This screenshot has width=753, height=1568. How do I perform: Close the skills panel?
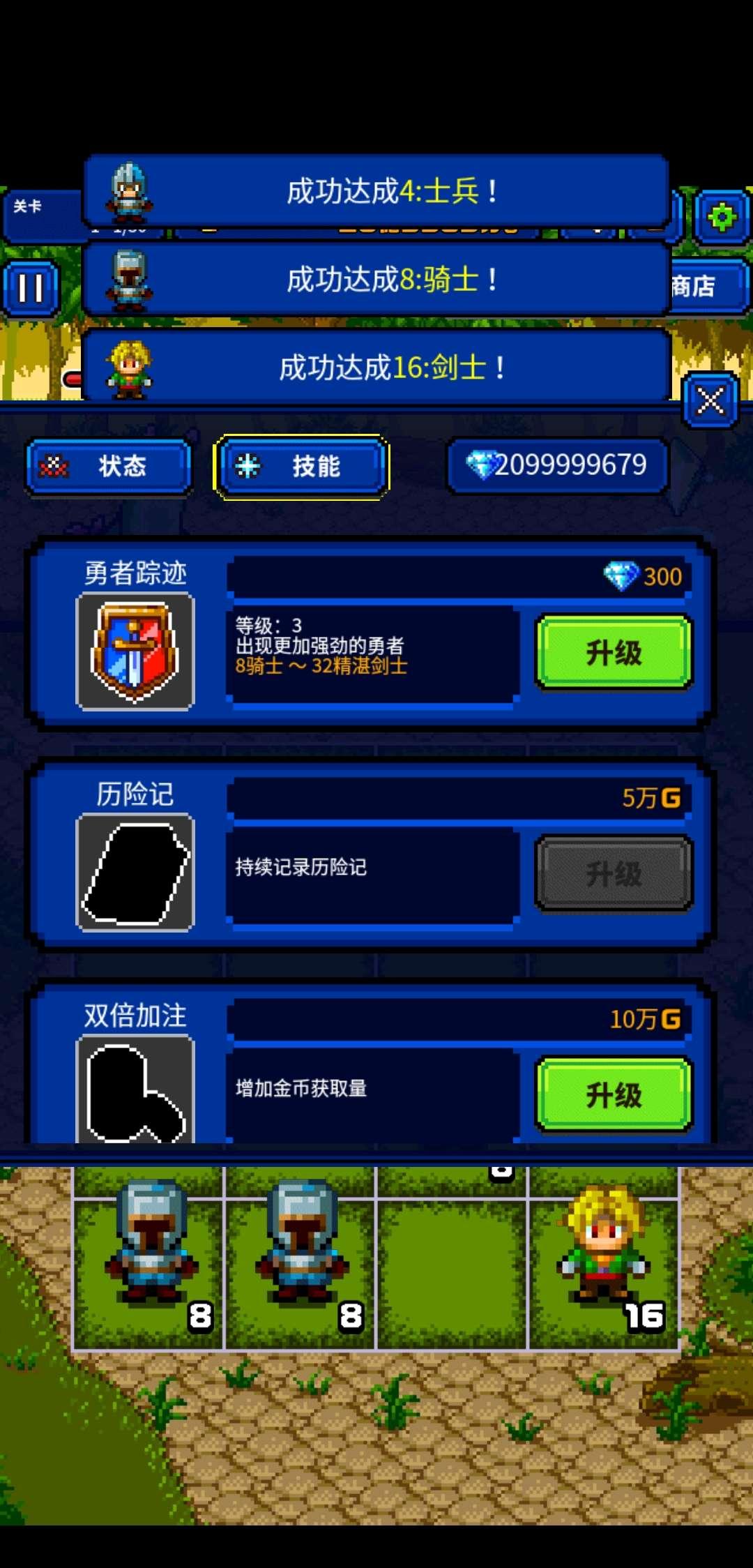coord(710,401)
